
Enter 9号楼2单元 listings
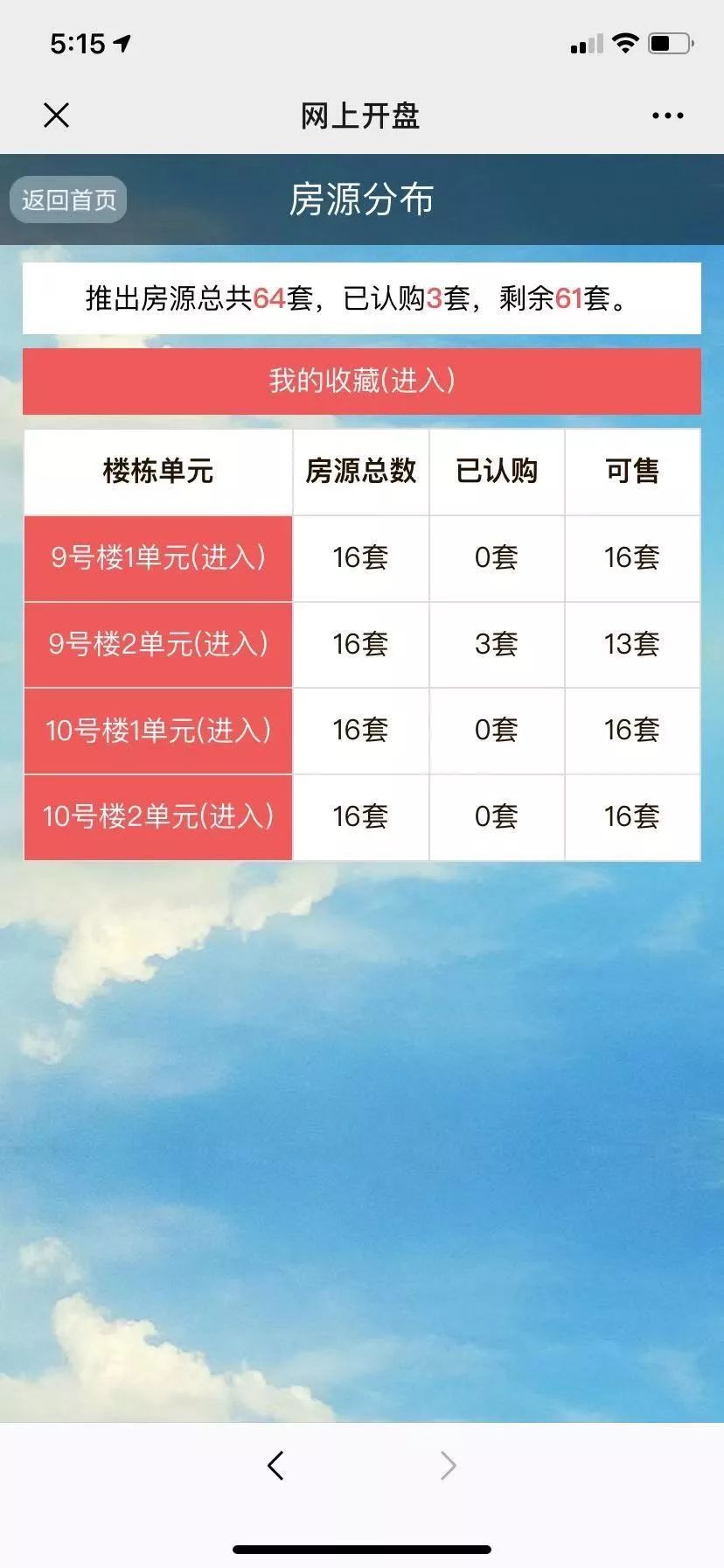158,645
